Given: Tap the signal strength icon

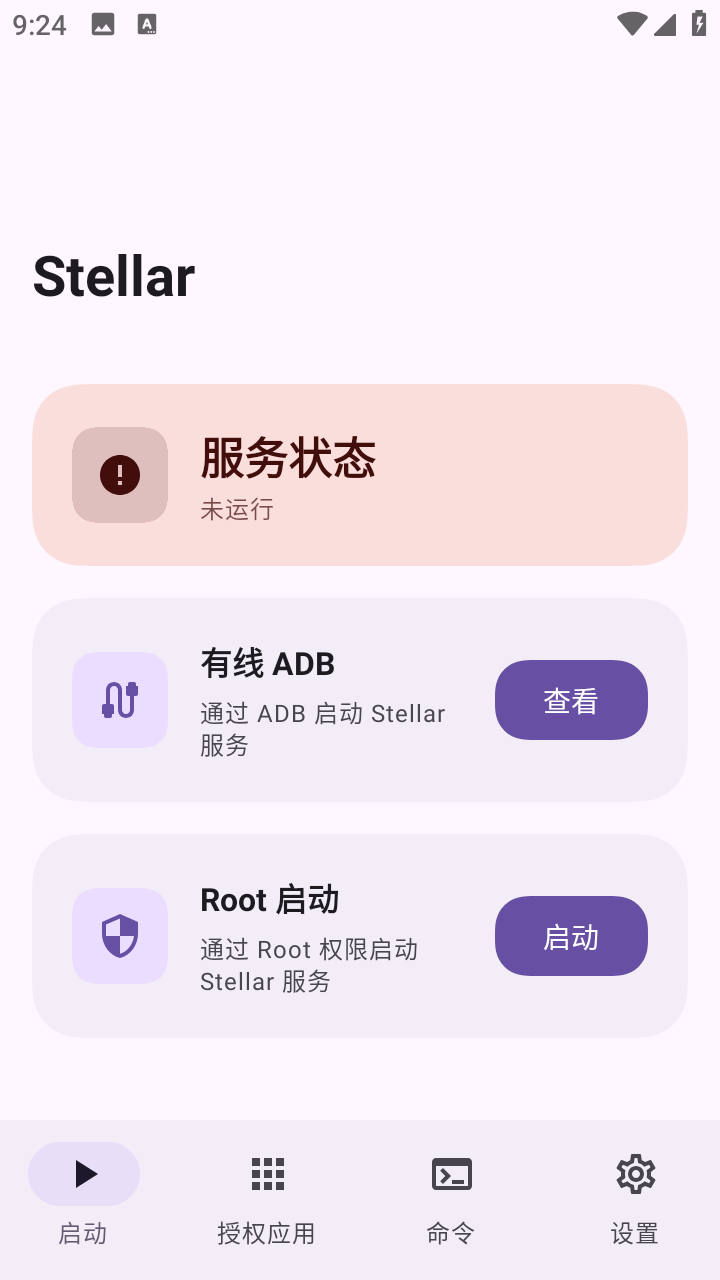Looking at the screenshot, I should coord(667,24).
